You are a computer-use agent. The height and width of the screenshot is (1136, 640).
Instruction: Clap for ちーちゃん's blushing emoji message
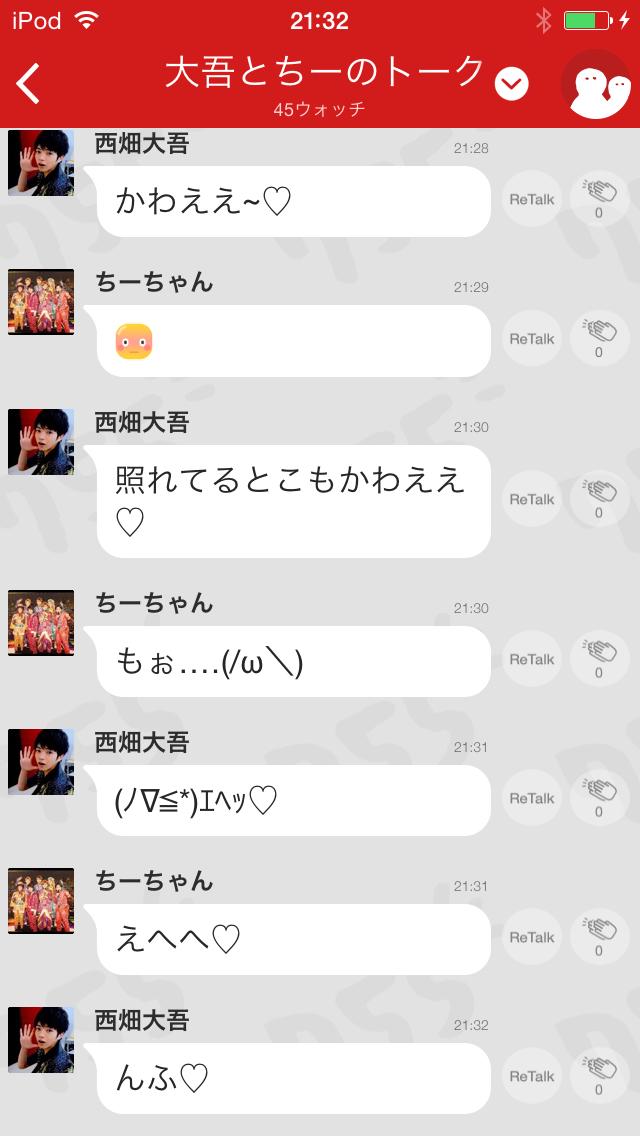click(599, 340)
